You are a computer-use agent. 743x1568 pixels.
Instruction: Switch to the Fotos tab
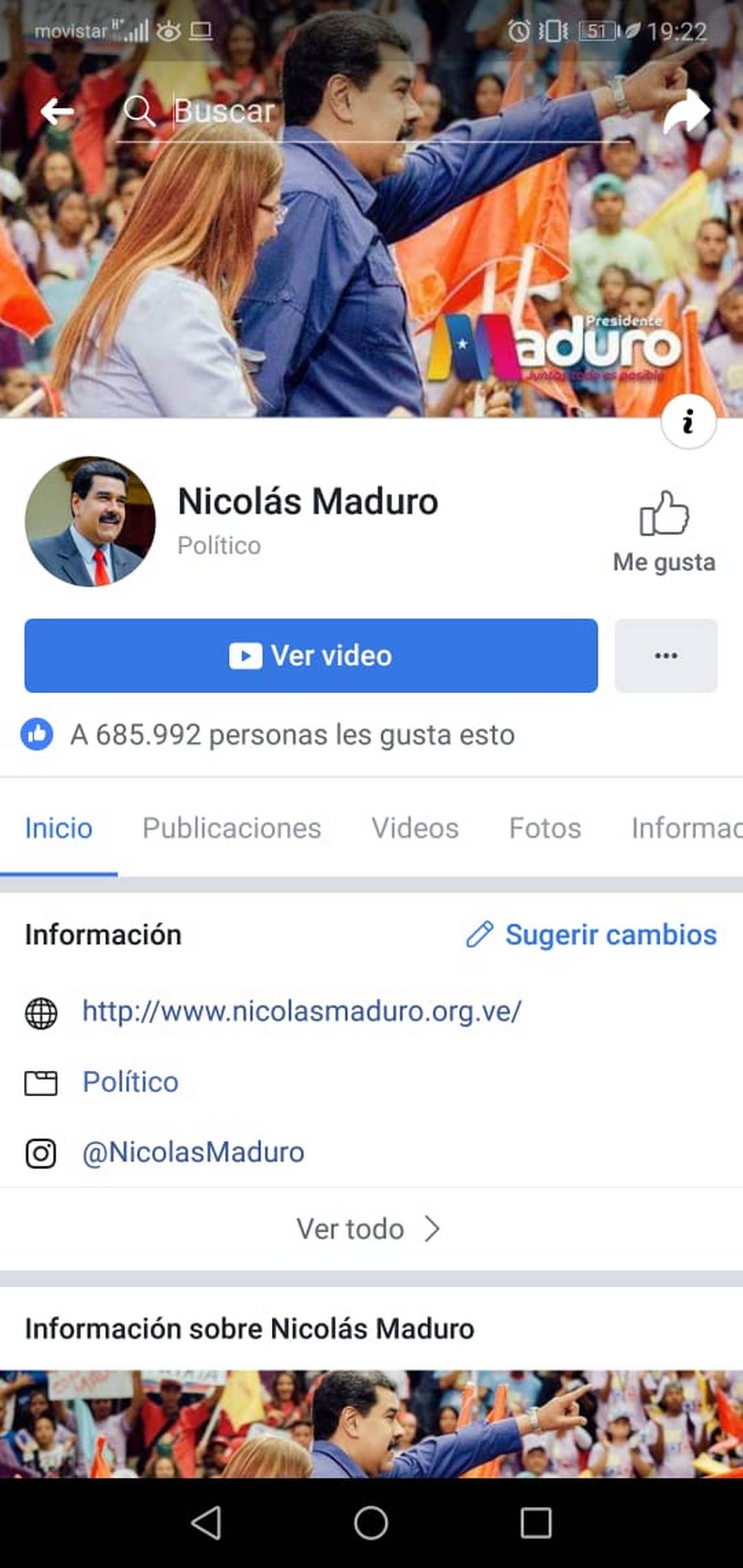544,828
